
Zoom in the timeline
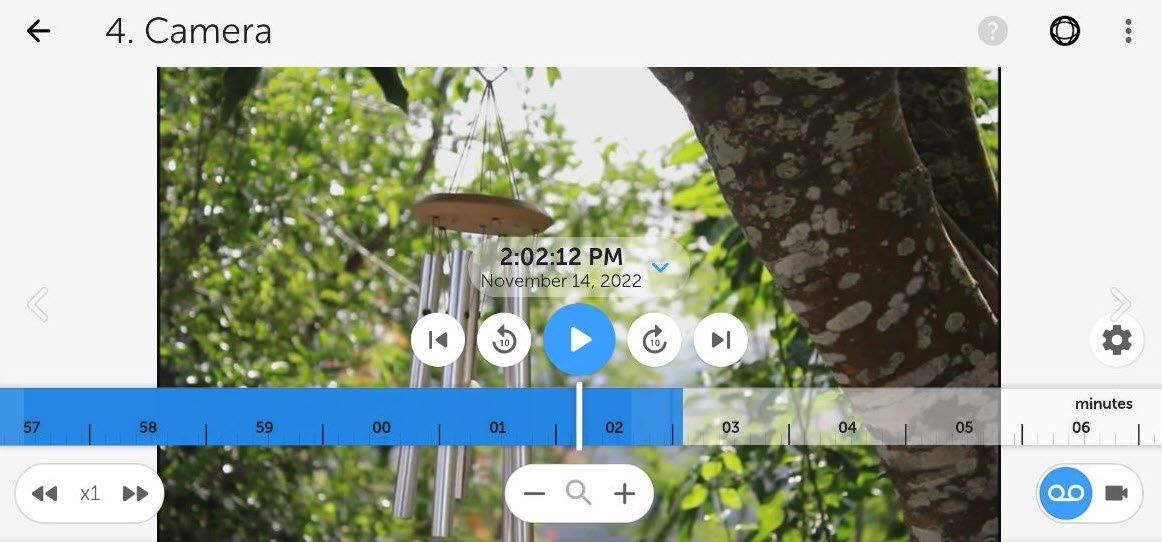click(x=625, y=493)
